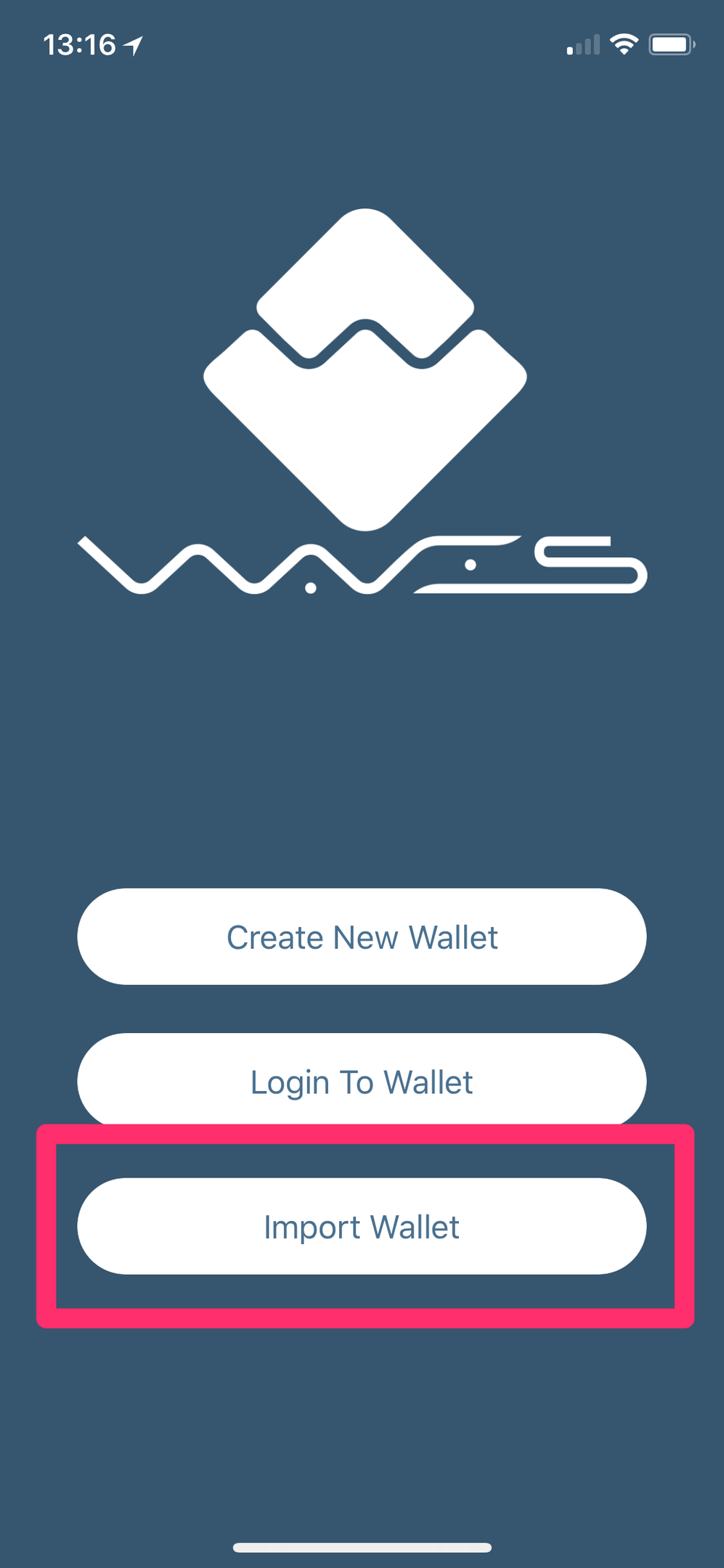Tap the Create New Wallet button

coord(362,936)
